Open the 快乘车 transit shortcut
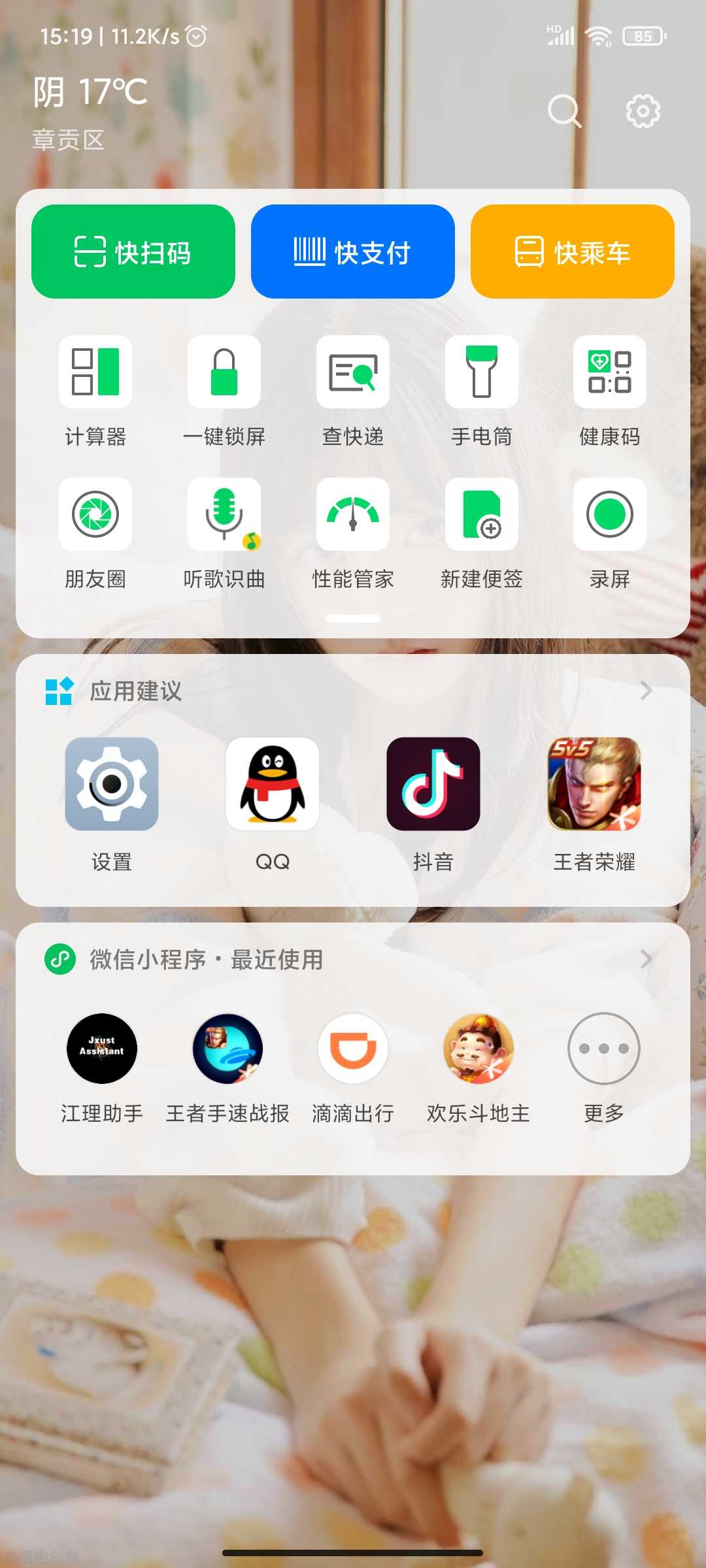Image resolution: width=706 pixels, height=1568 pixels. click(x=573, y=252)
